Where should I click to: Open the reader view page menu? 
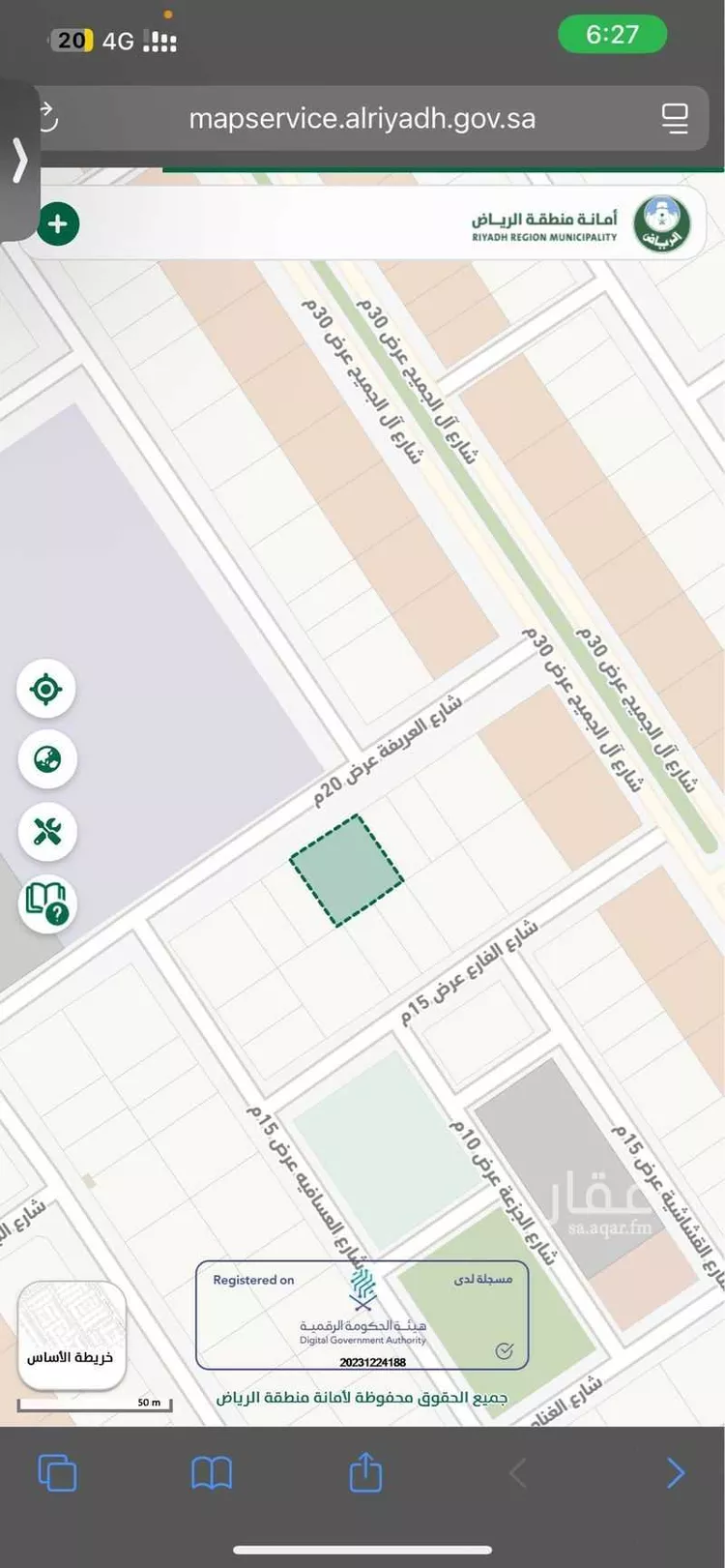[x=675, y=119]
